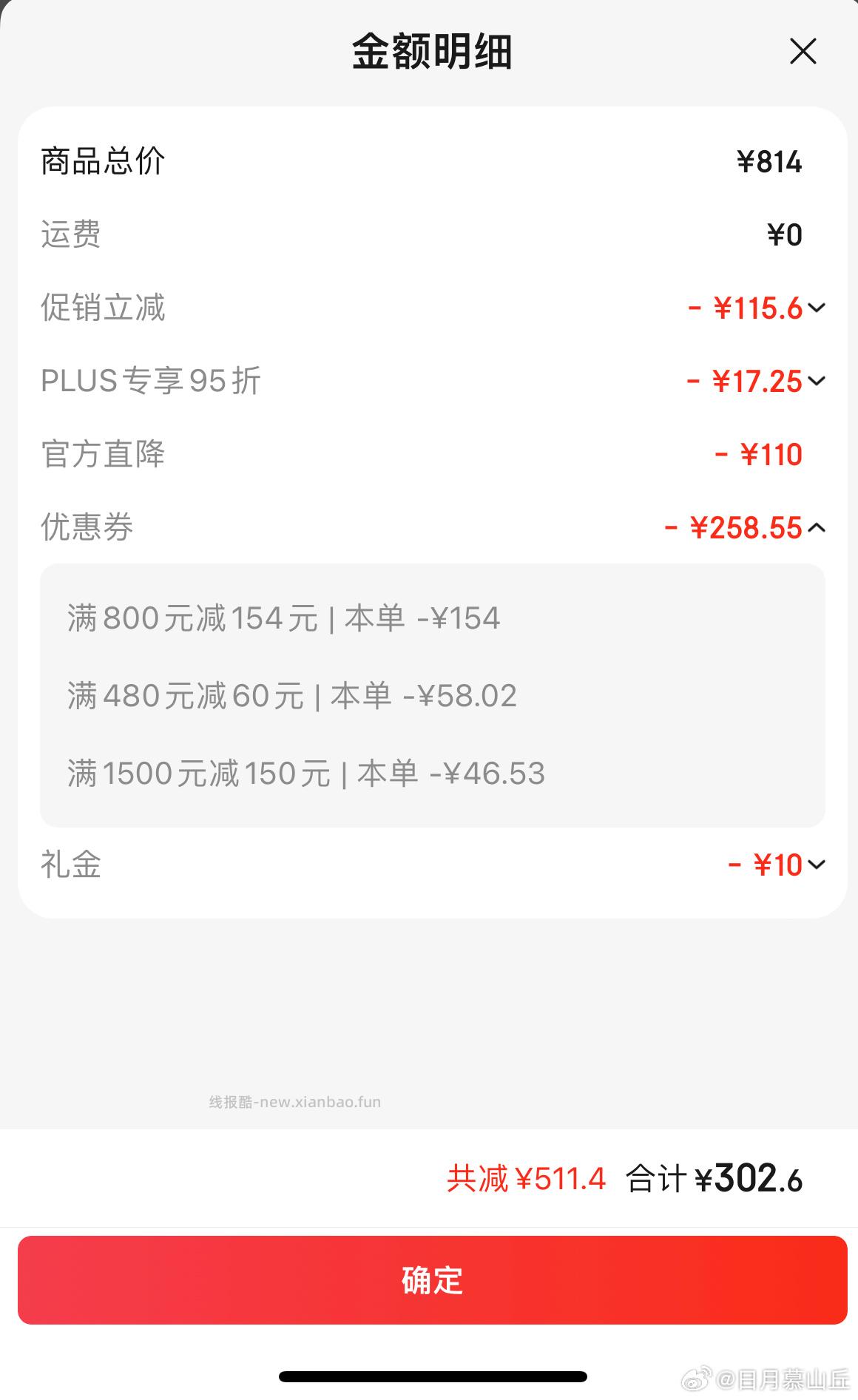
Task: Tap the 合计 ¥302.6 final total
Action: [x=714, y=1179]
